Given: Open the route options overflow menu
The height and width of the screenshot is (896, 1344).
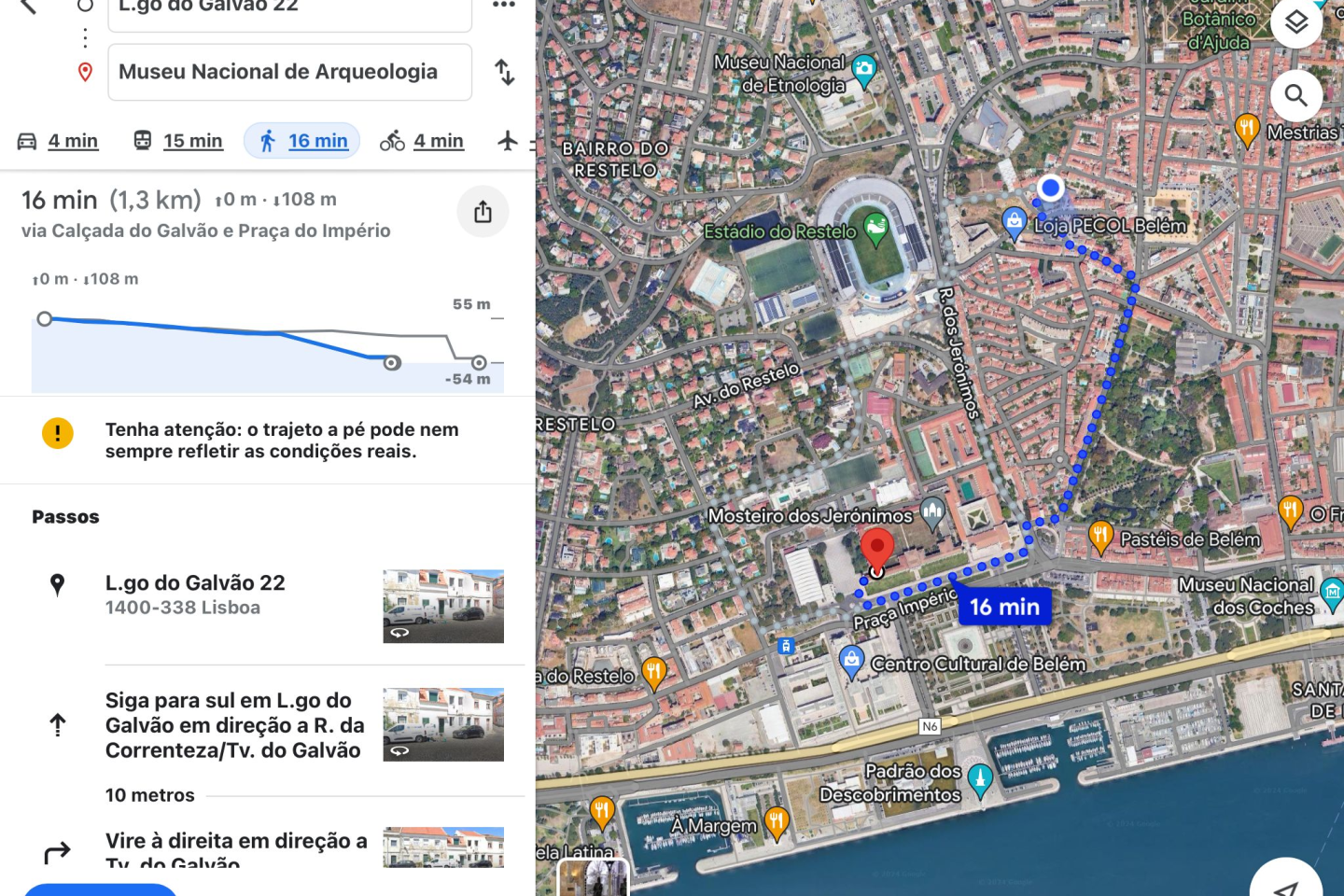Looking at the screenshot, I should pyautogui.click(x=504, y=6).
